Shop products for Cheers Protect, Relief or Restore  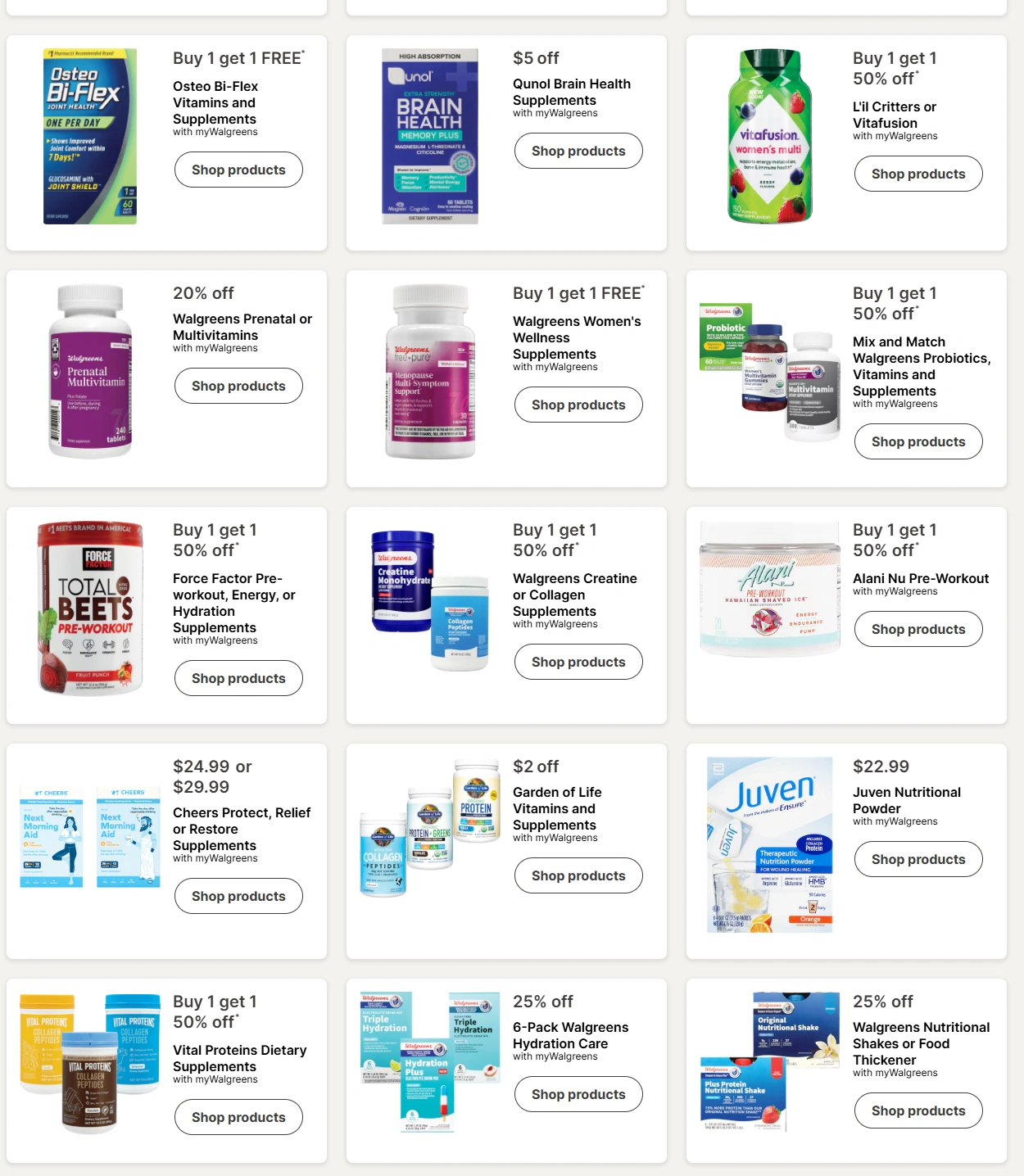238,896
